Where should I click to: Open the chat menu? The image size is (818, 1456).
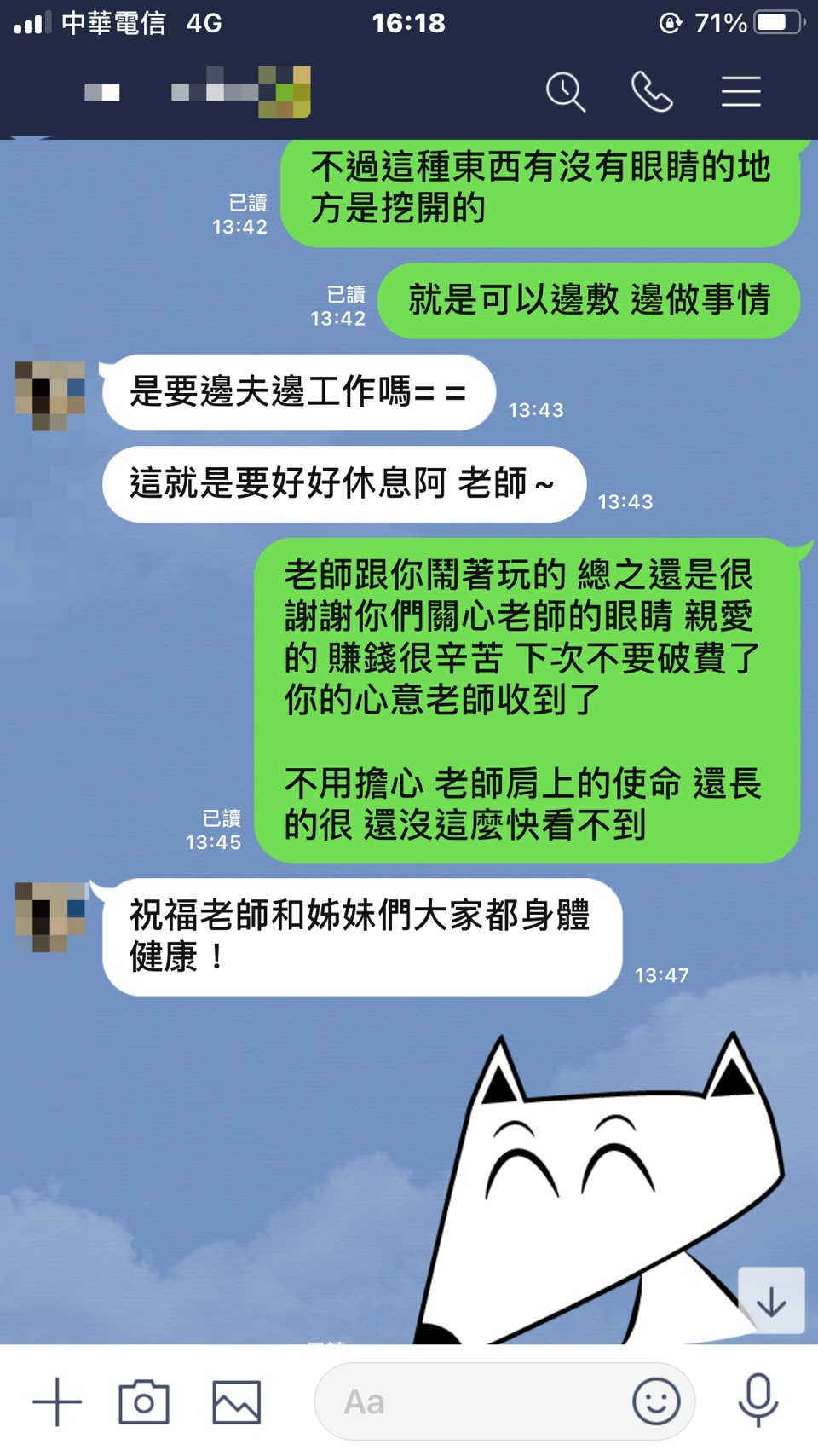click(740, 92)
